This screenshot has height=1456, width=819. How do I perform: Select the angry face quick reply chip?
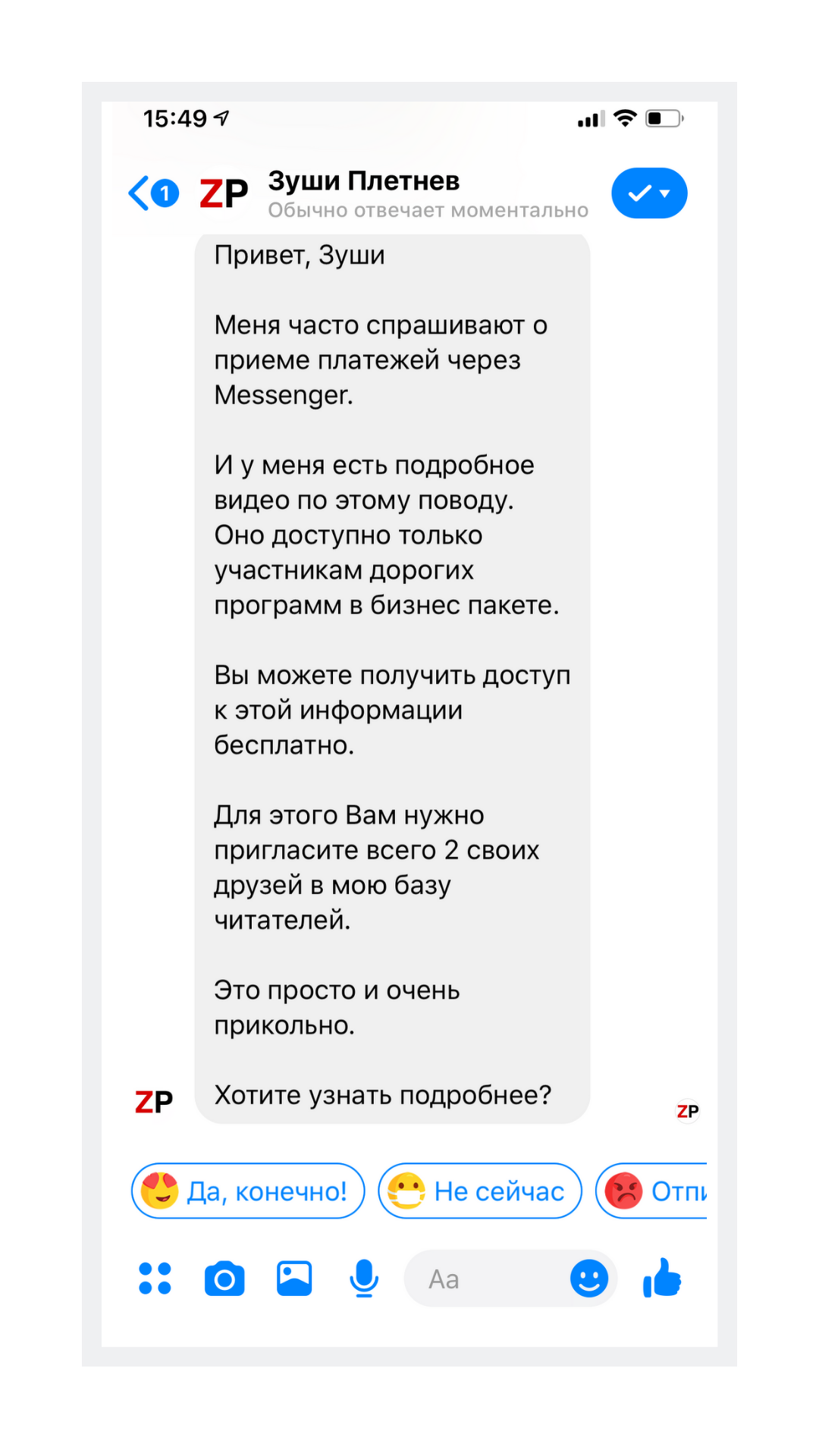tap(651, 1191)
